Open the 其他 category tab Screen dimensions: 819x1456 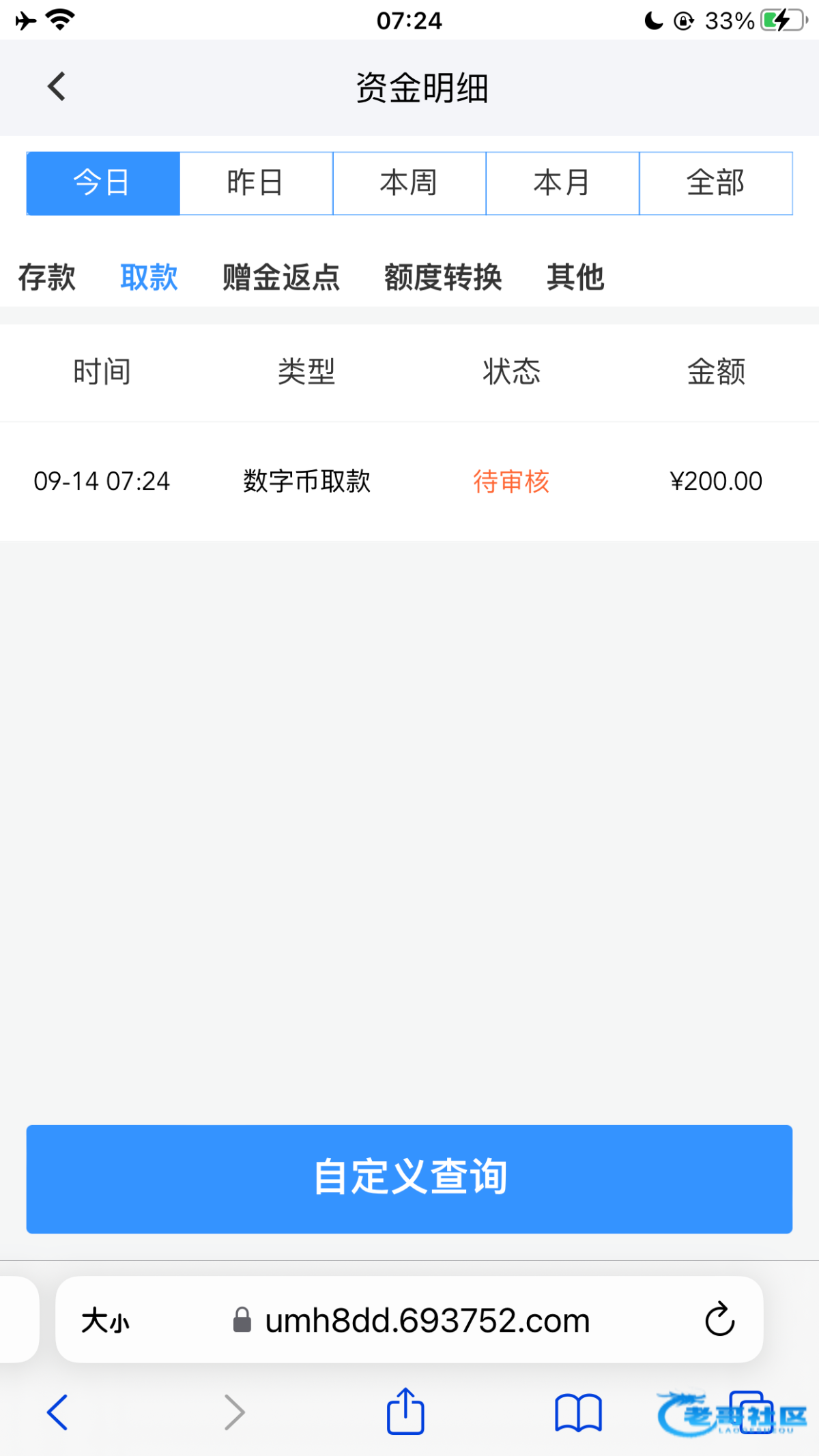point(575,277)
